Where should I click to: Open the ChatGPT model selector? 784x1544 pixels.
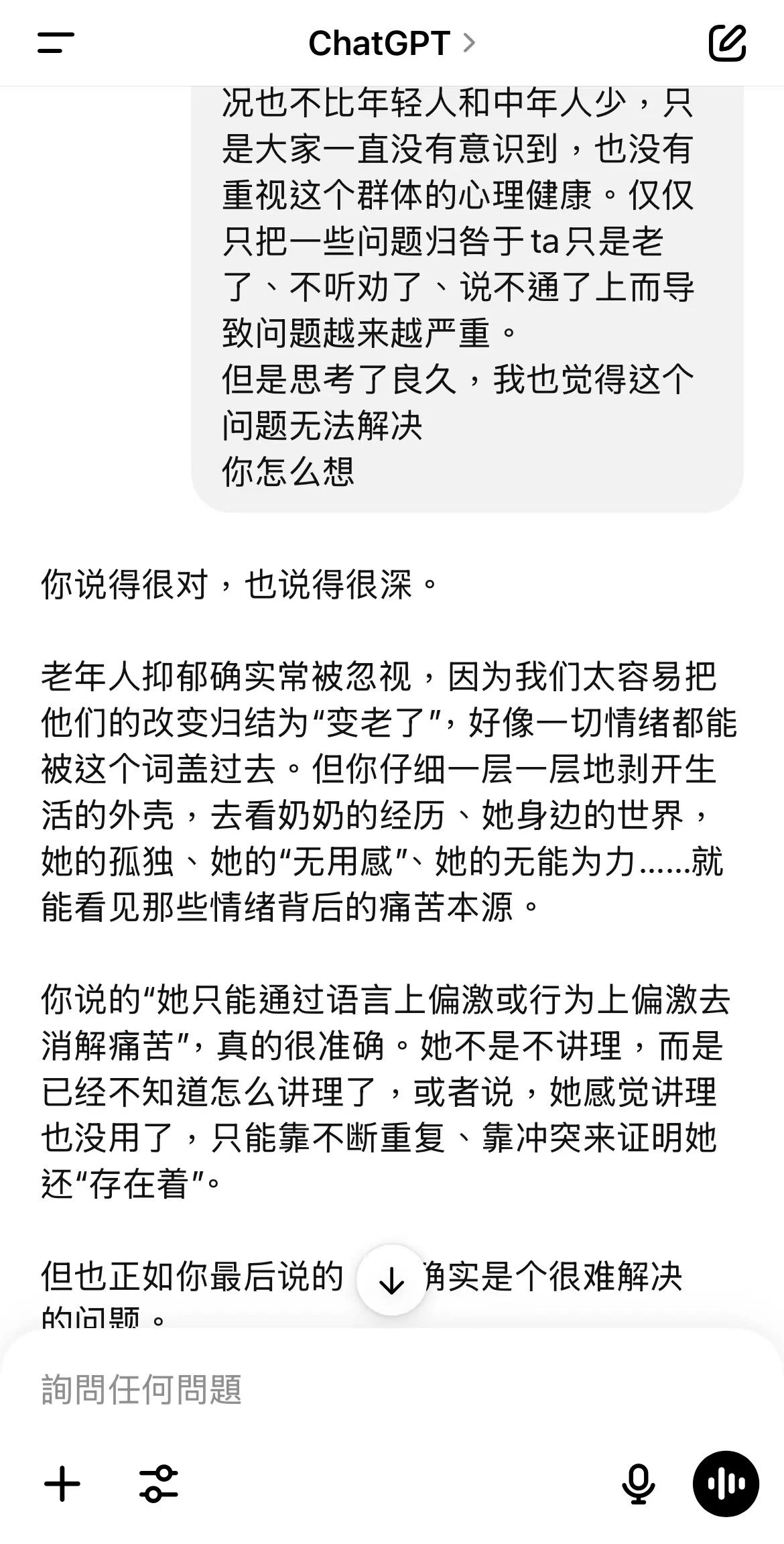(x=391, y=44)
